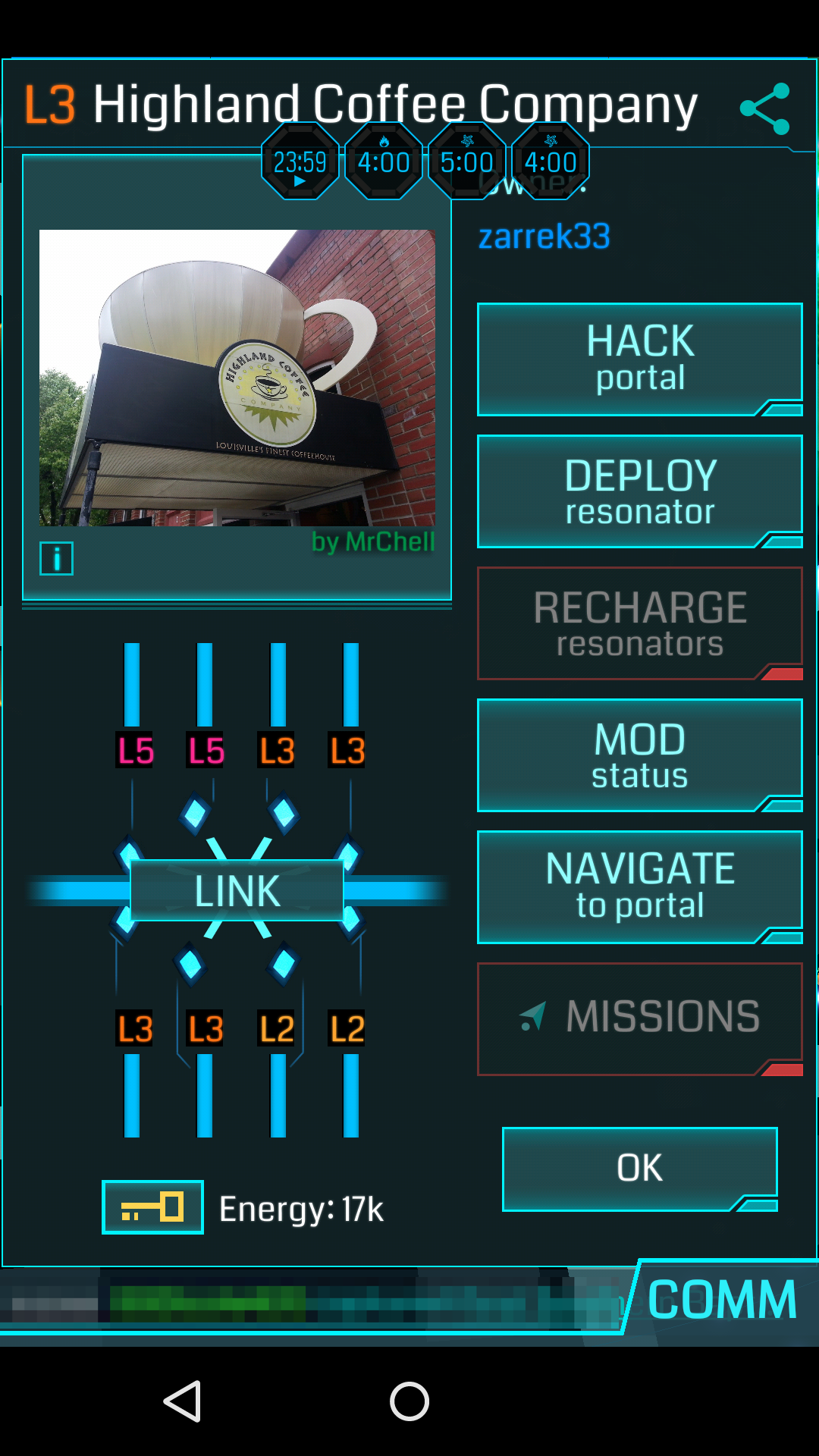Tap the LINK button
Image resolution: width=819 pixels, height=1456 pixels.
click(237, 890)
